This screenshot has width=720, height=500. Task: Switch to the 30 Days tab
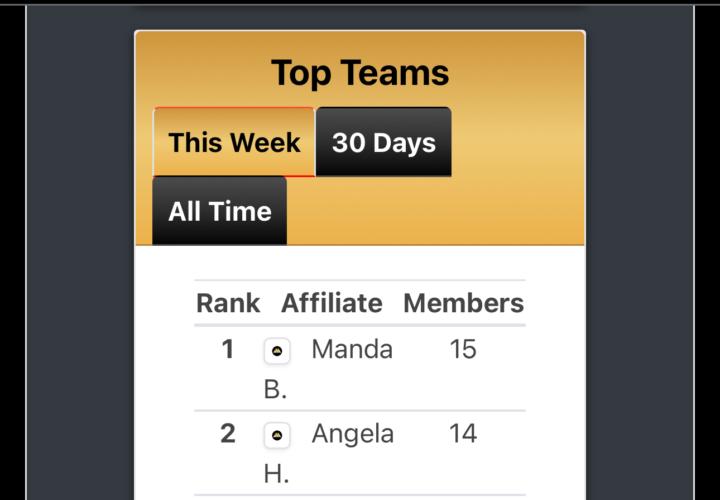(x=383, y=142)
